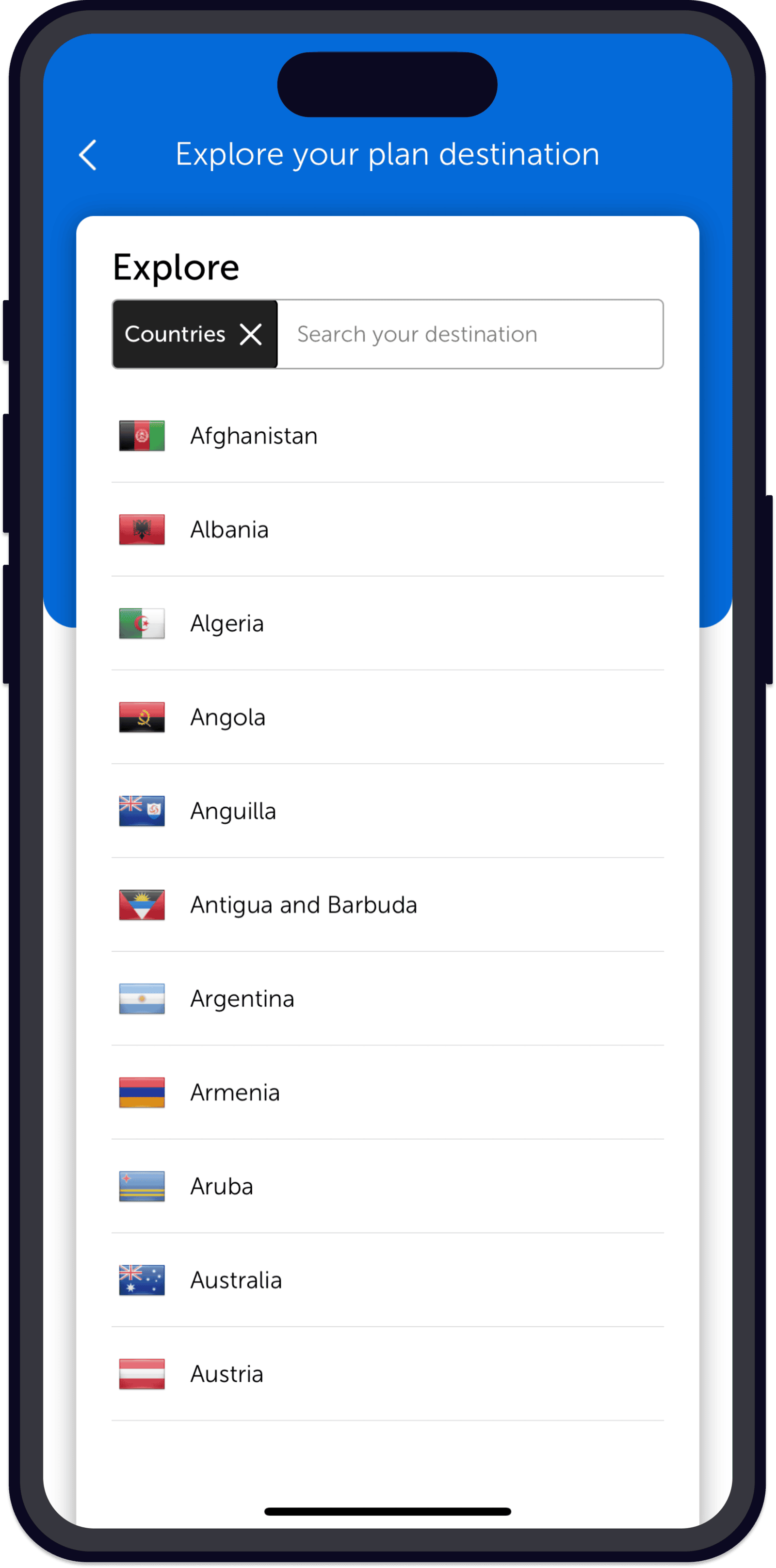Screen dimensions: 776x1568
Task: Select Afghanistan from the list
Action: (254, 436)
